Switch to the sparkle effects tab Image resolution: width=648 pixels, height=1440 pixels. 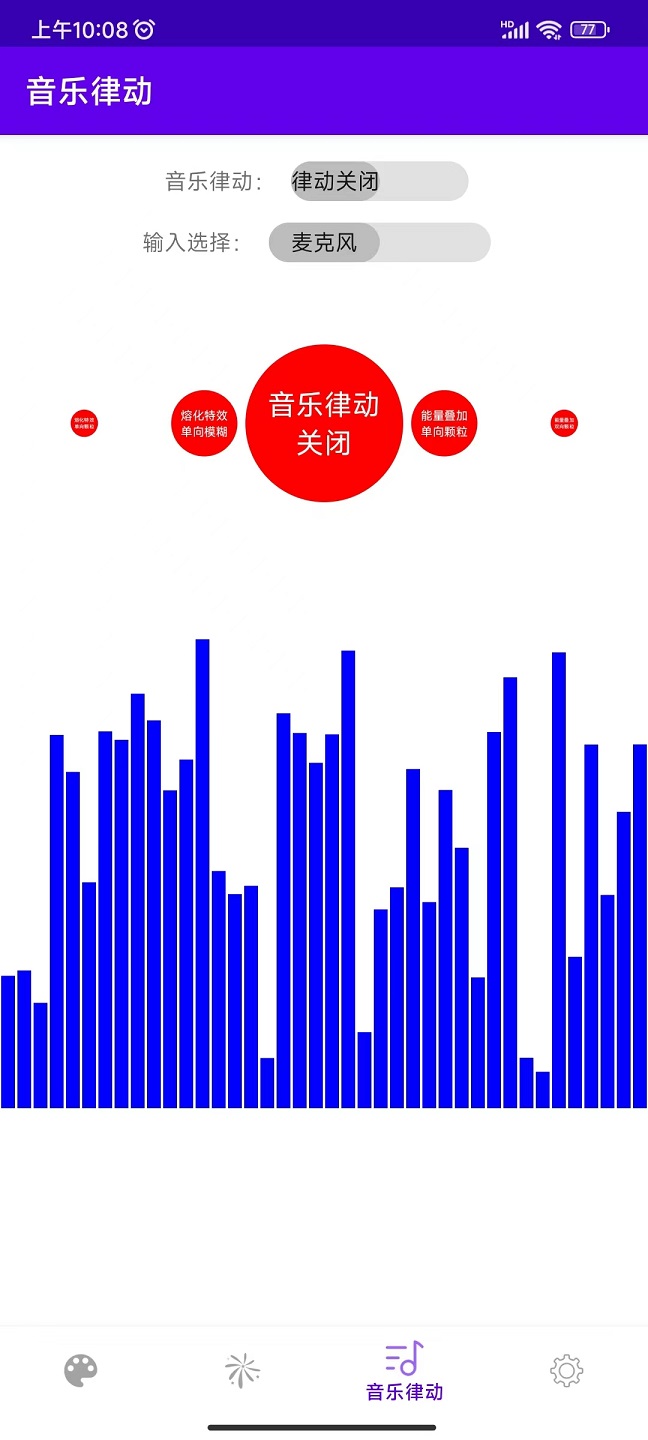pyautogui.click(x=243, y=1370)
